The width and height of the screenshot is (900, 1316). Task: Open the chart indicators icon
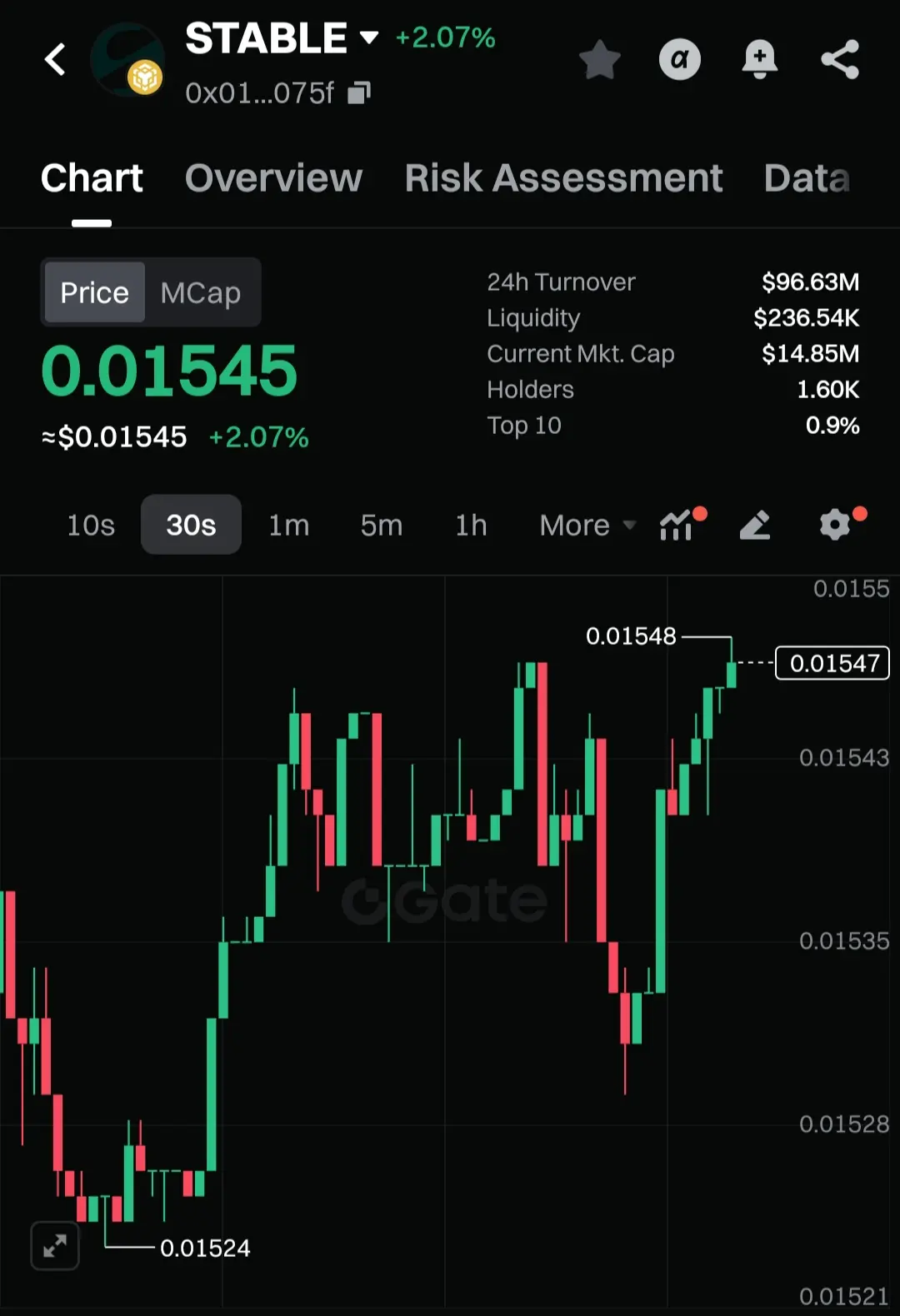click(x=678, y=526)
